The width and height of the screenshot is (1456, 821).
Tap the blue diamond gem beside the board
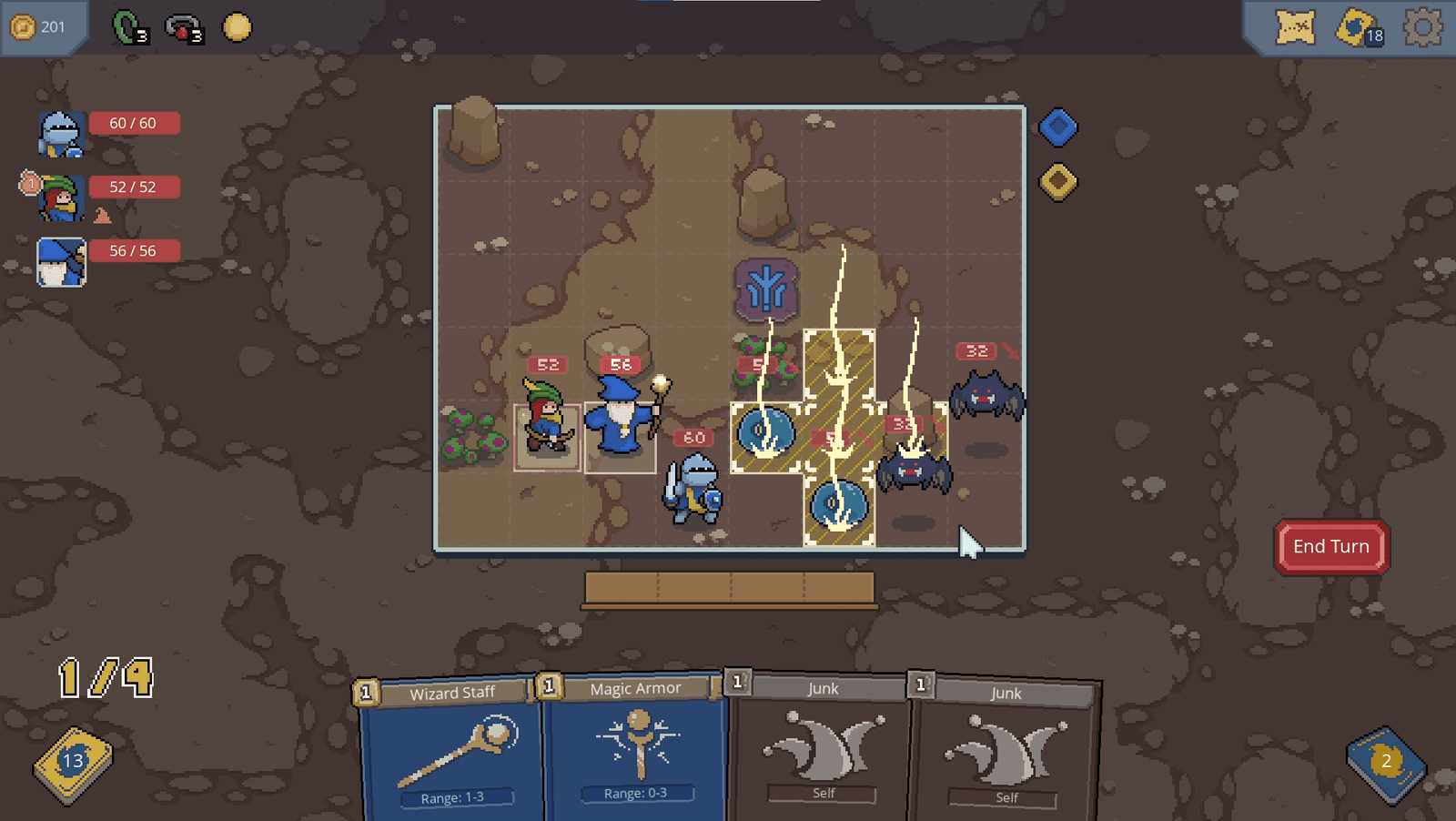pyautogui.click(x=1057, y=127)
